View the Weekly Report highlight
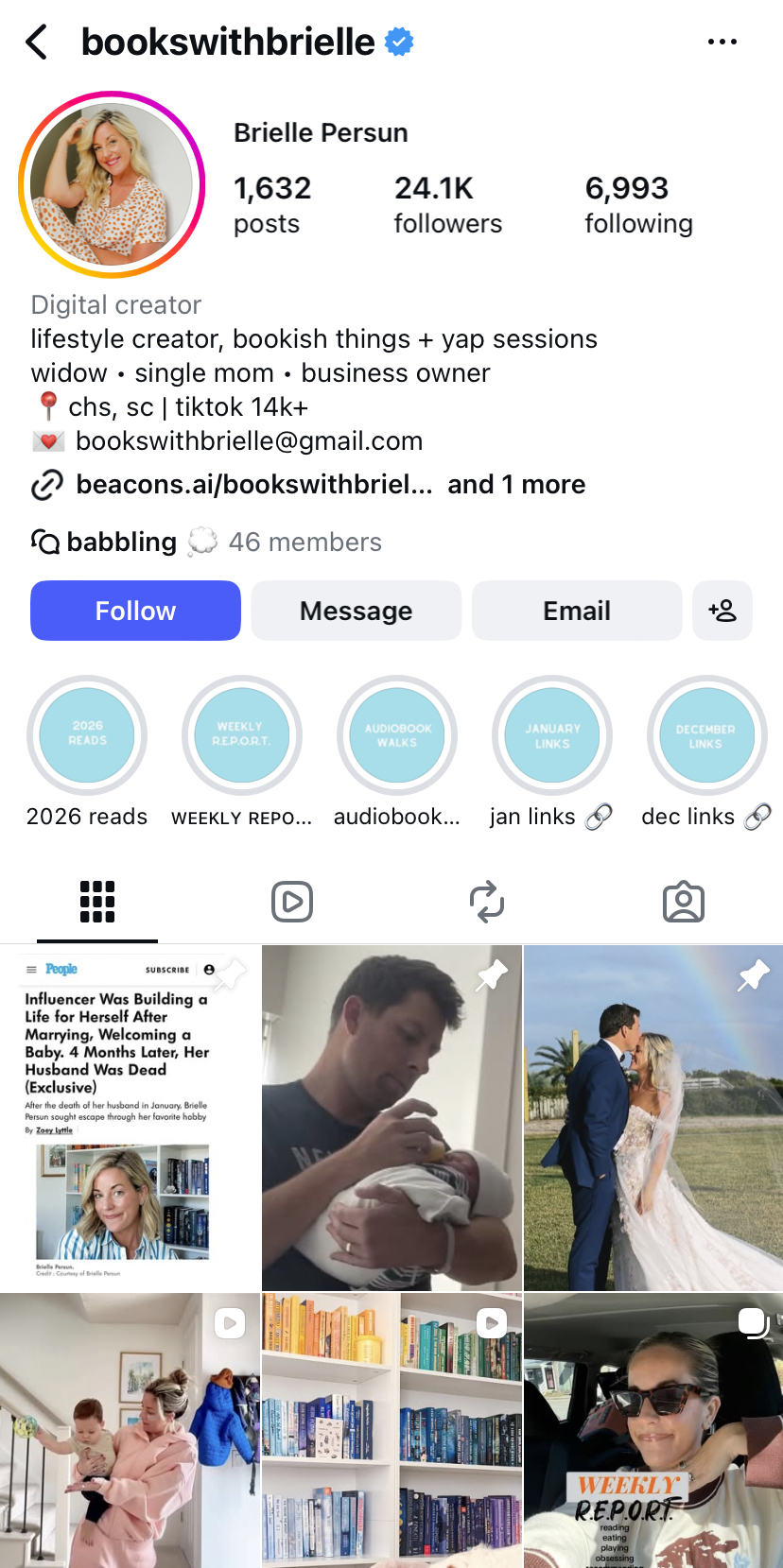Image resolution: width=783 pixels, height=1568 pixels. tap(242, 736)
